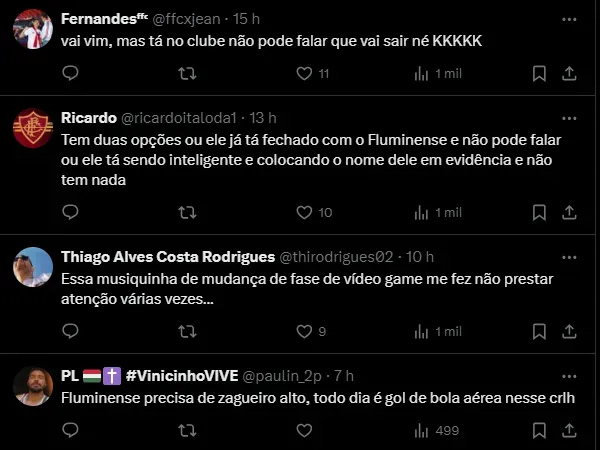Repost PL's tweet about zagueiro alto
Screen dimensions: 600x450
pos(187,431)
